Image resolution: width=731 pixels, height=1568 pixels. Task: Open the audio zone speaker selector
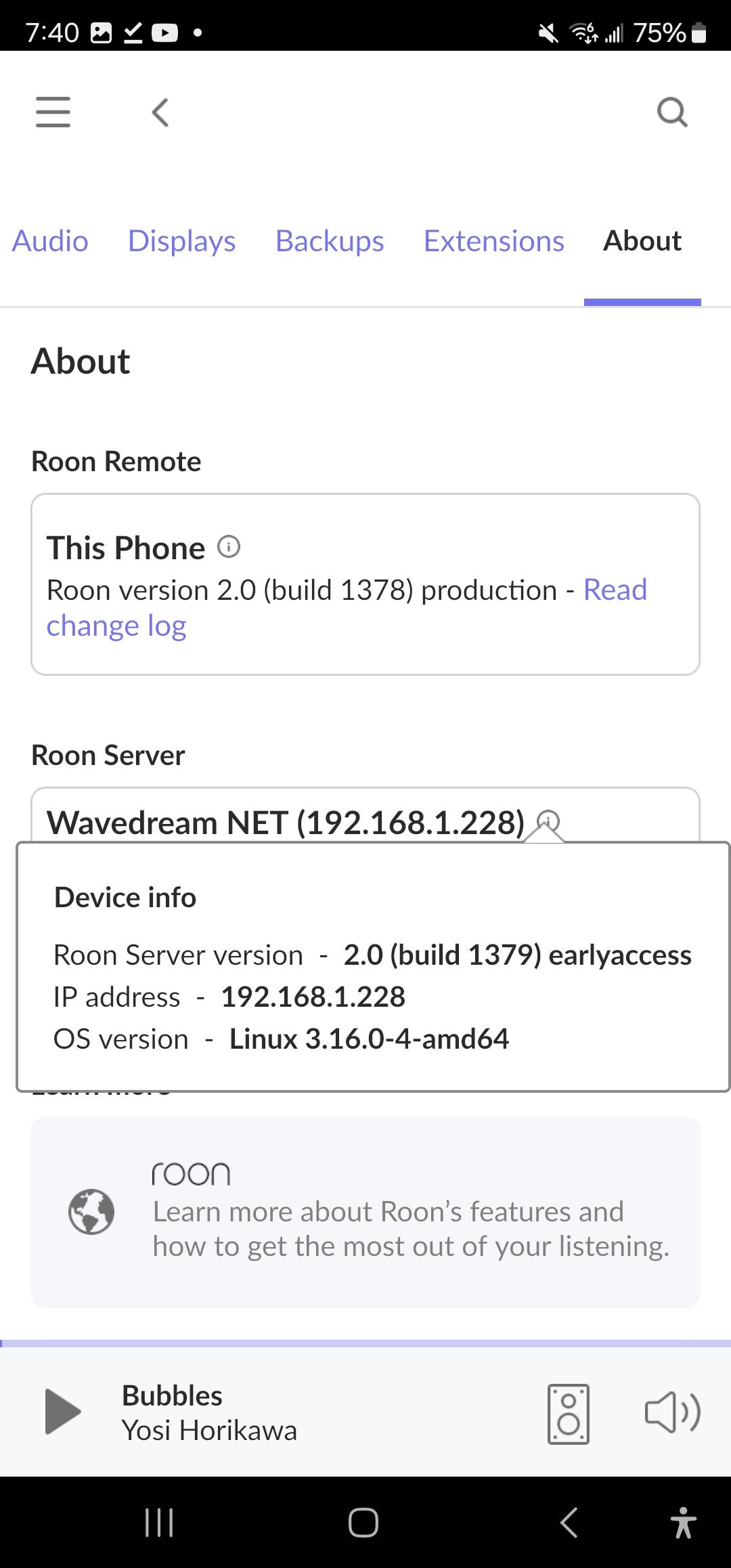tap(569, 1414)
